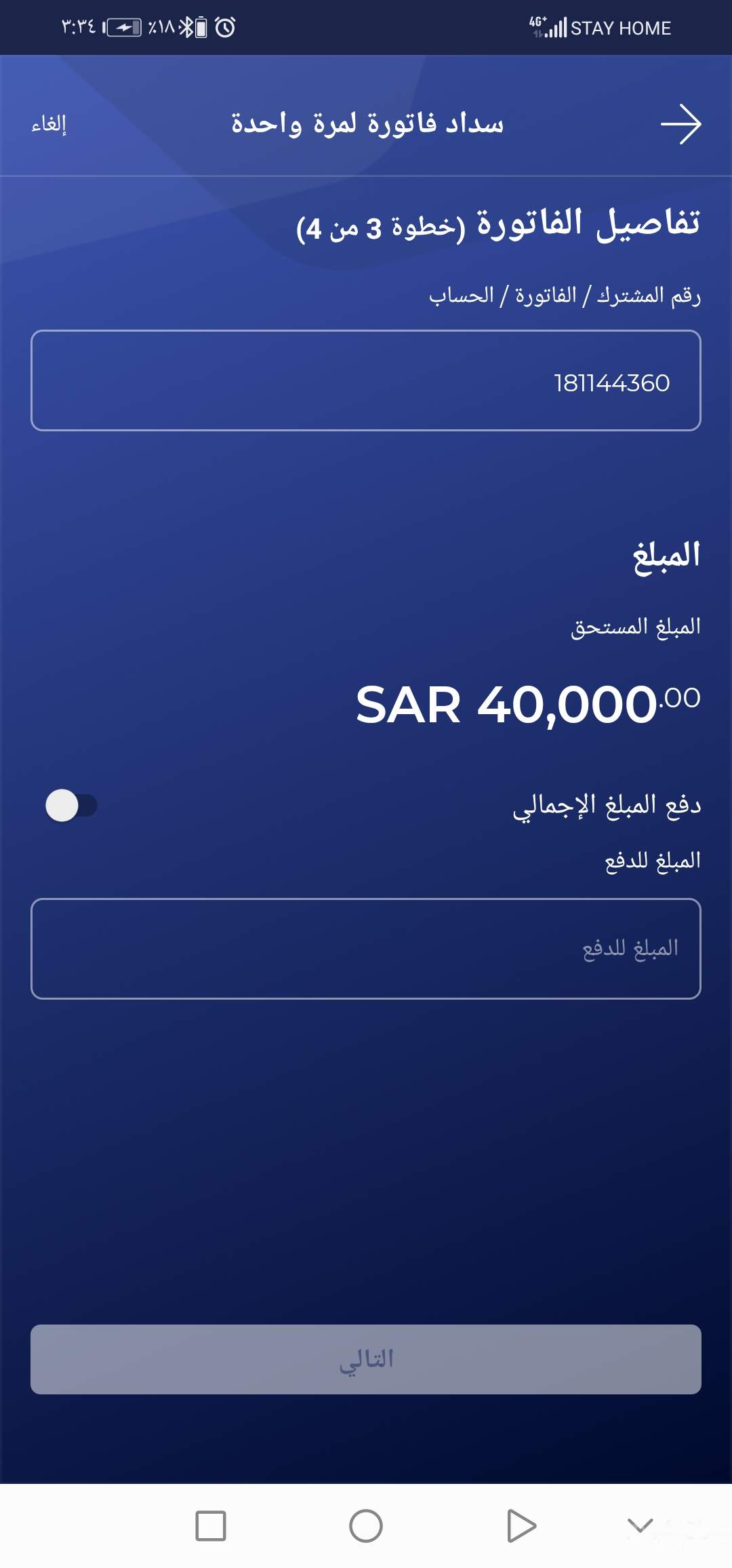Tap إلغاء to cancel the bill payment
732x1568 pixels.
click(x=49, y=124)
